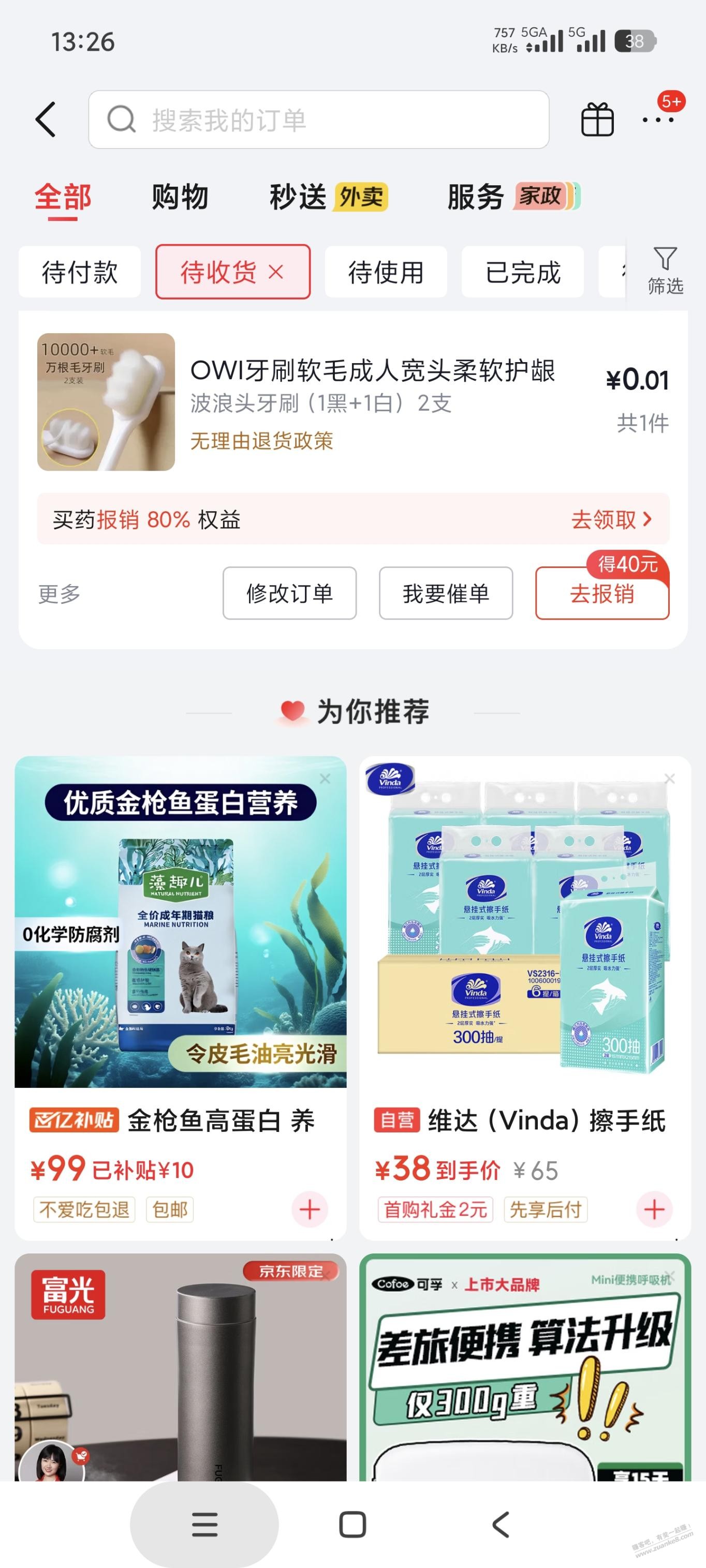Image resolution: width=706 pixels, height=1568 pixels.
Task: Open the 筛选 filter options
Action: (665, 271)
